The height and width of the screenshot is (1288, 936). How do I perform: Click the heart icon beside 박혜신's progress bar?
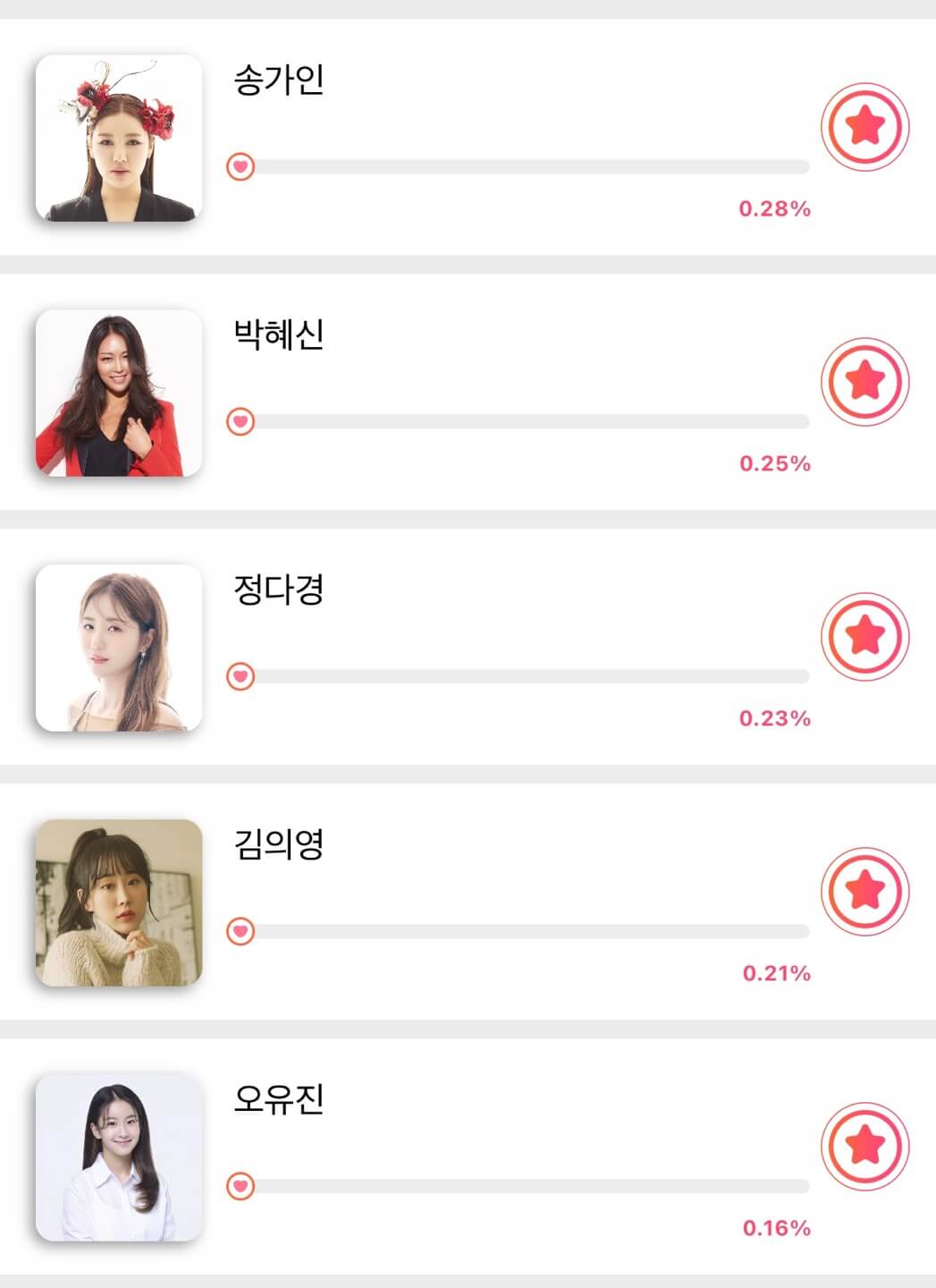coord(240,420)
